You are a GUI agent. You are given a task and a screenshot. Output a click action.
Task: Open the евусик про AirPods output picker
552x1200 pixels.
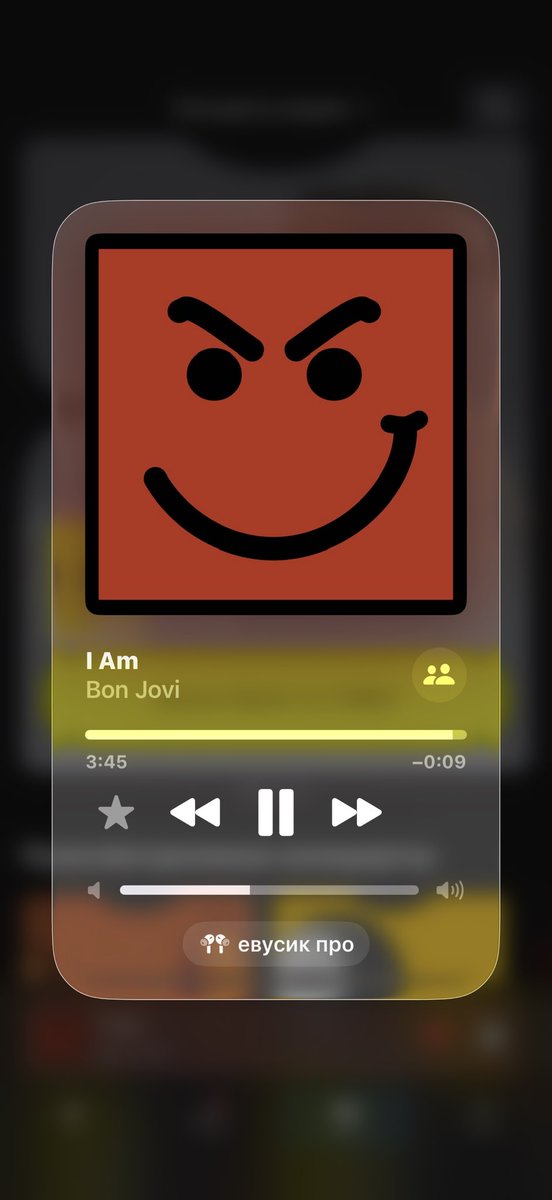tap(276, 944)
